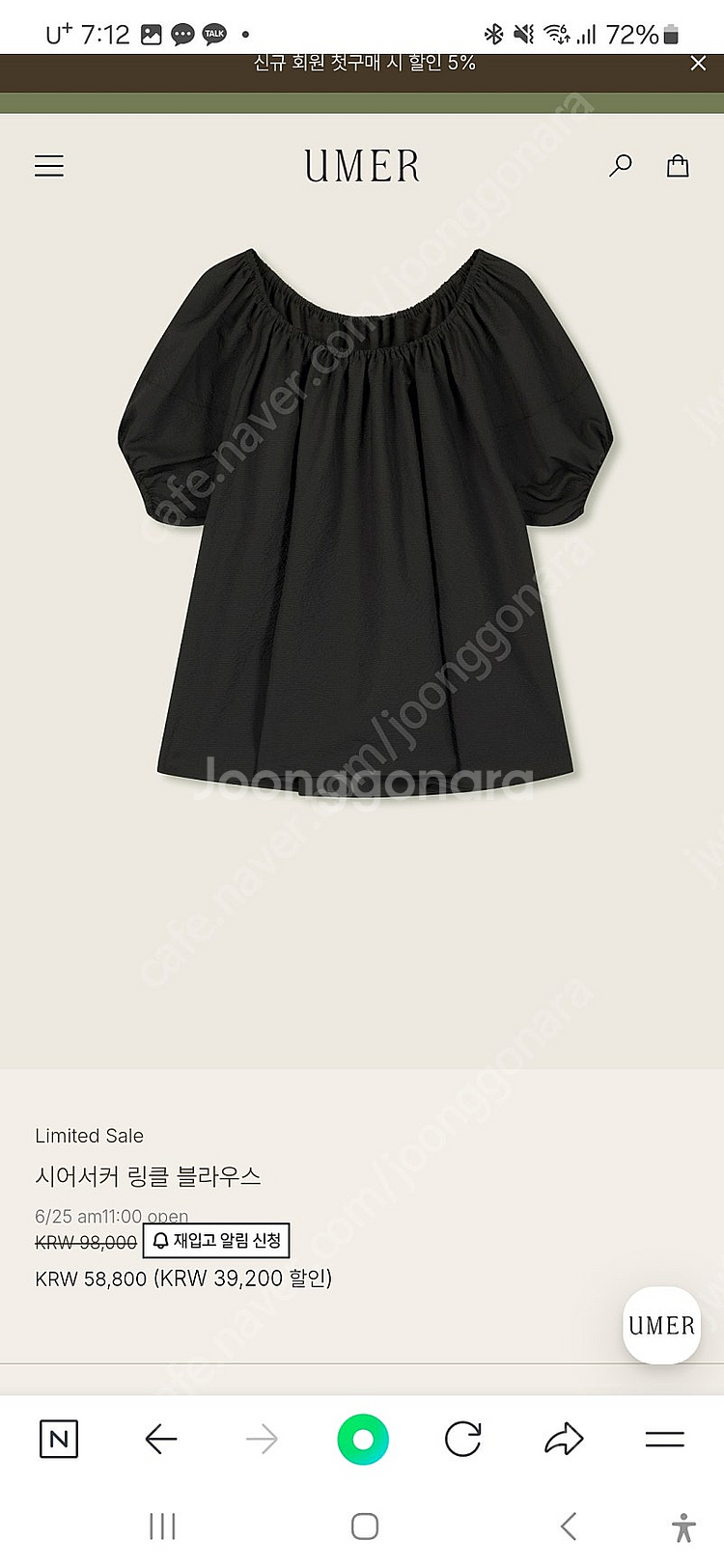
Task: Tap the UMER logo to go home
Action: pos(362,166)
